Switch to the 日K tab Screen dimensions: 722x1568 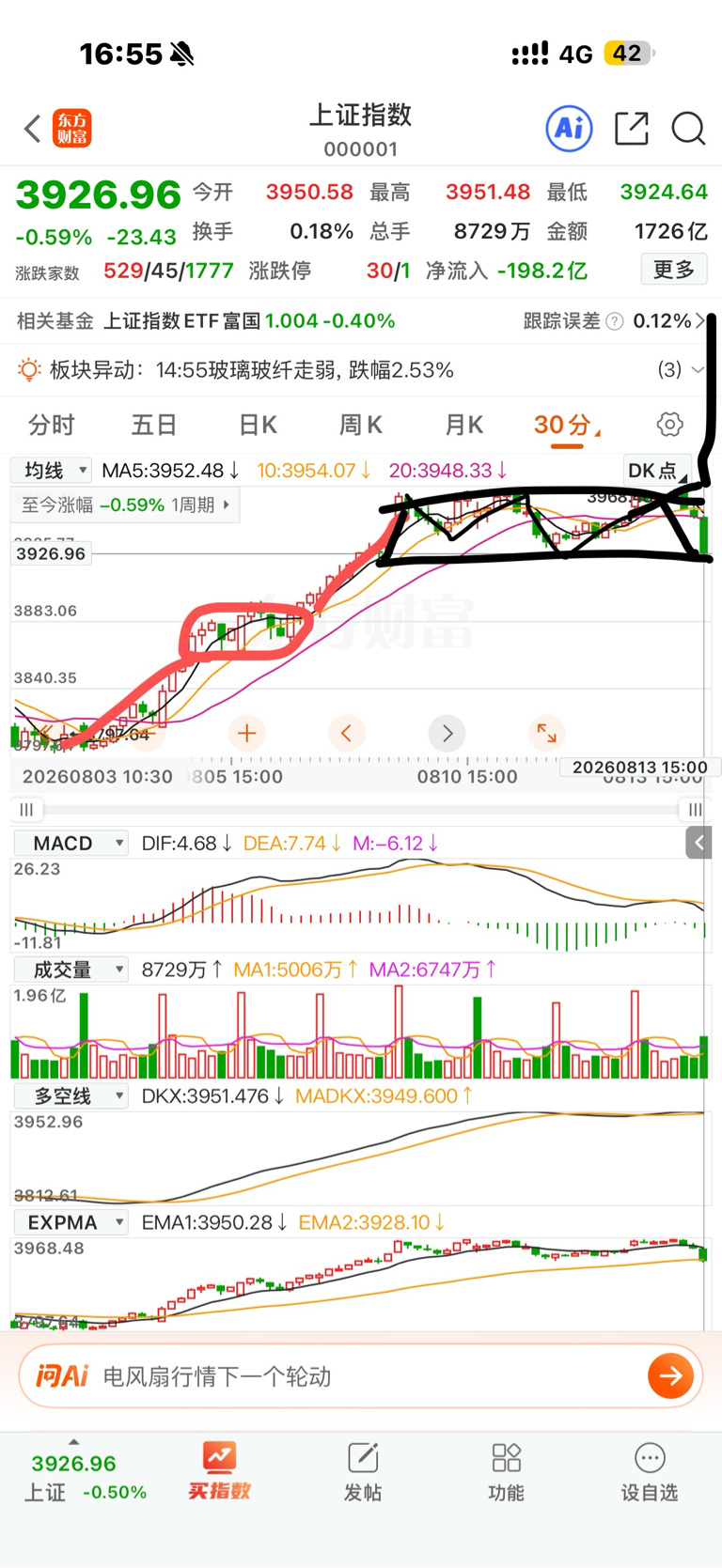pyautogui.click(x=258, y=425)
